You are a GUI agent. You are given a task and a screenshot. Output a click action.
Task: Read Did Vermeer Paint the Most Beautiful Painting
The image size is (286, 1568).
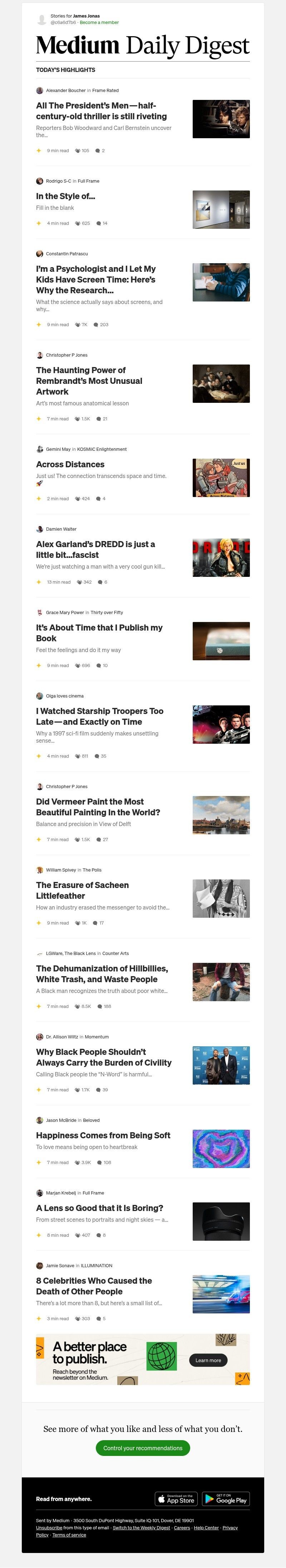tap(98, 807)
